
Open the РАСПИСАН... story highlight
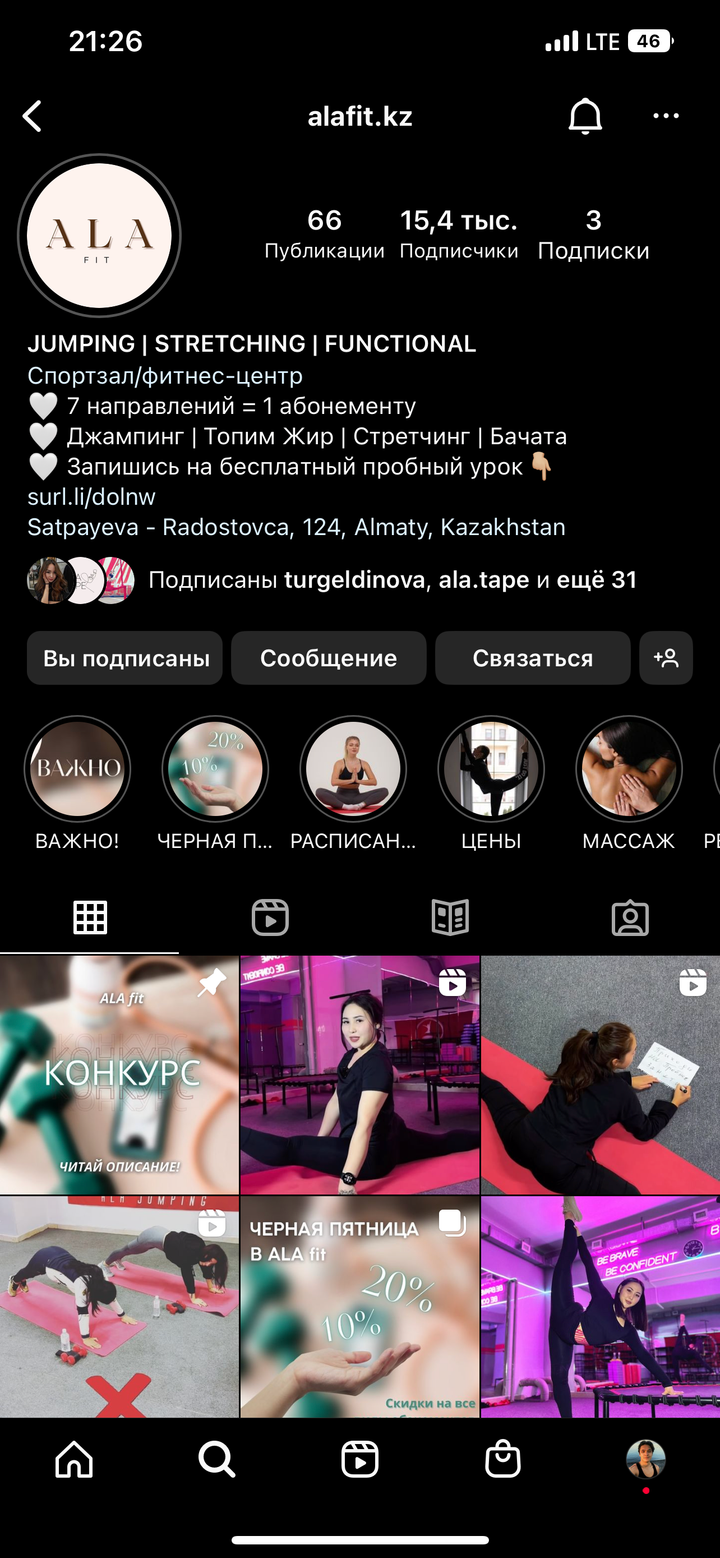click(353, 769)
